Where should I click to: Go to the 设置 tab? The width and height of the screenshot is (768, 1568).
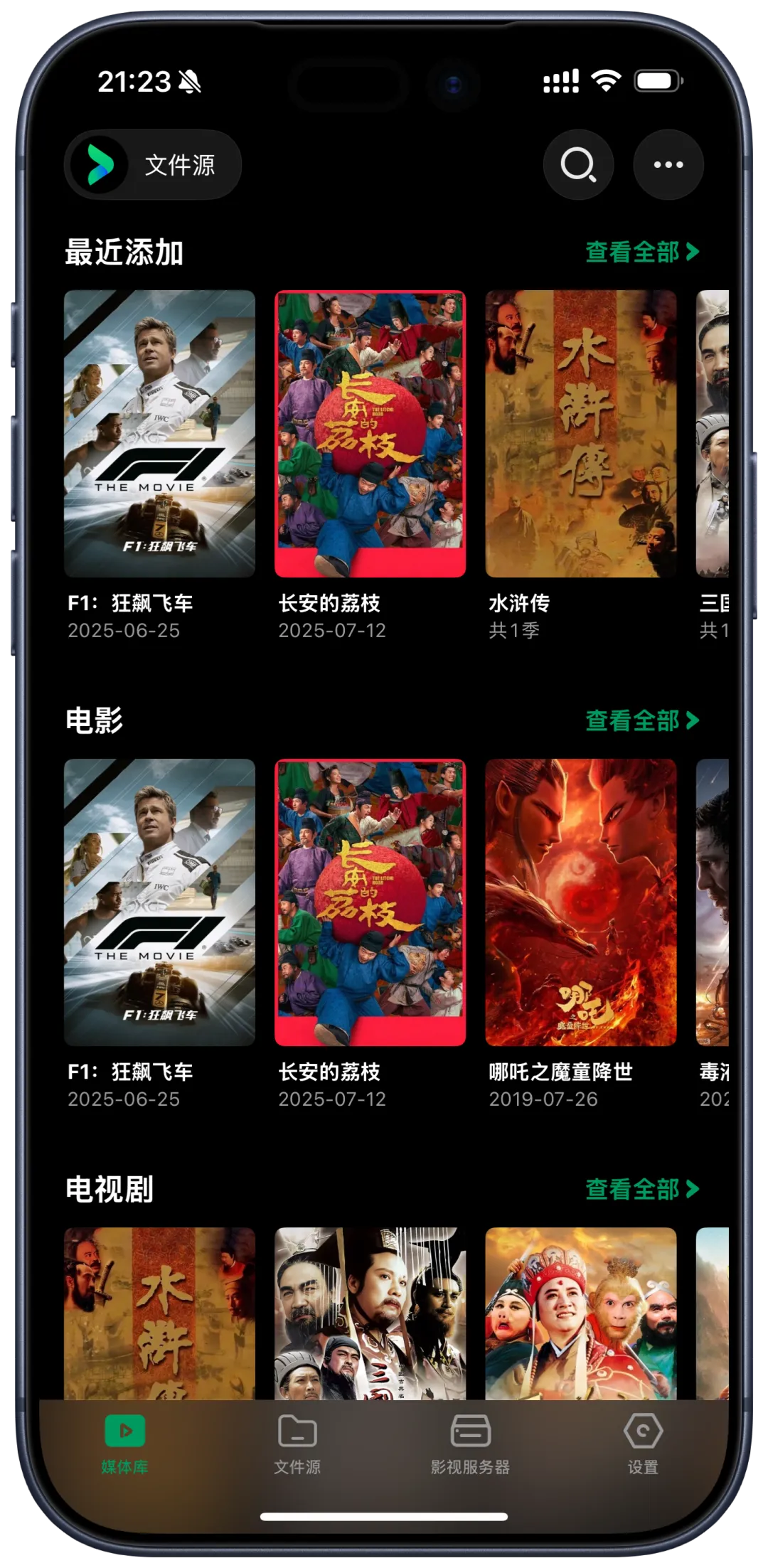643,1445
